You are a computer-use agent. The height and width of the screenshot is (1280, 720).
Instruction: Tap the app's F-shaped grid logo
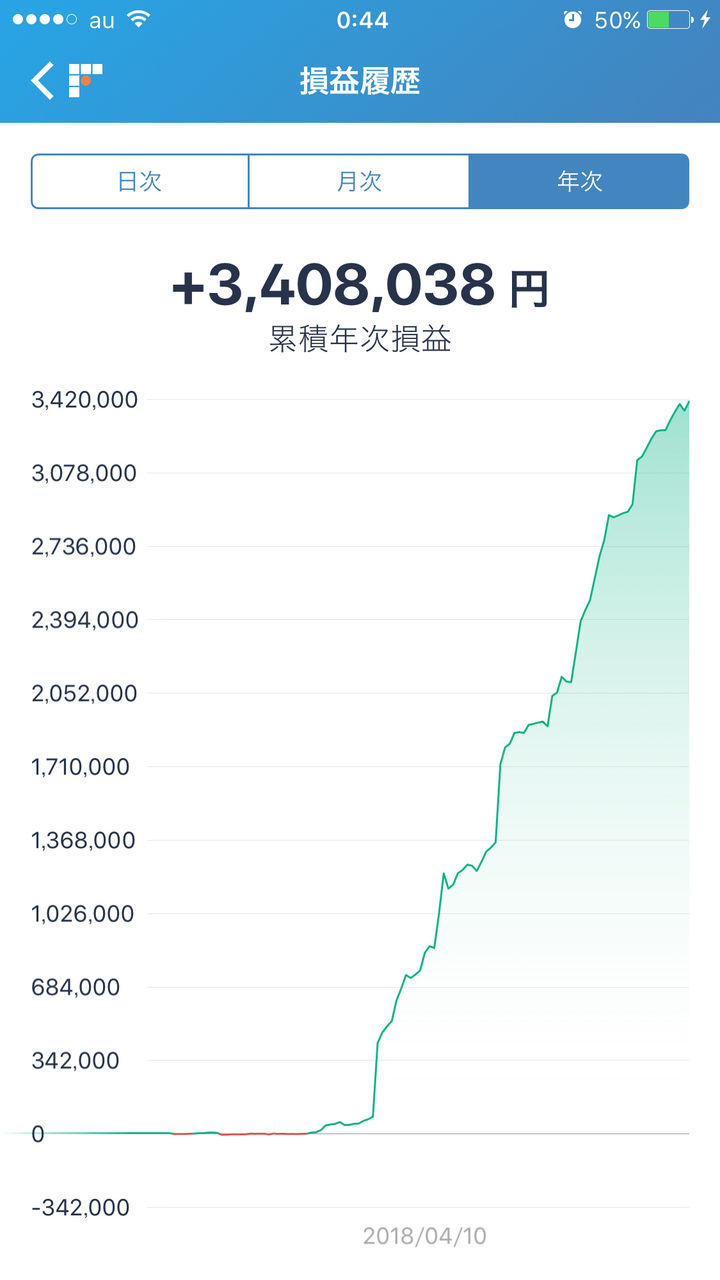[88, 80]
